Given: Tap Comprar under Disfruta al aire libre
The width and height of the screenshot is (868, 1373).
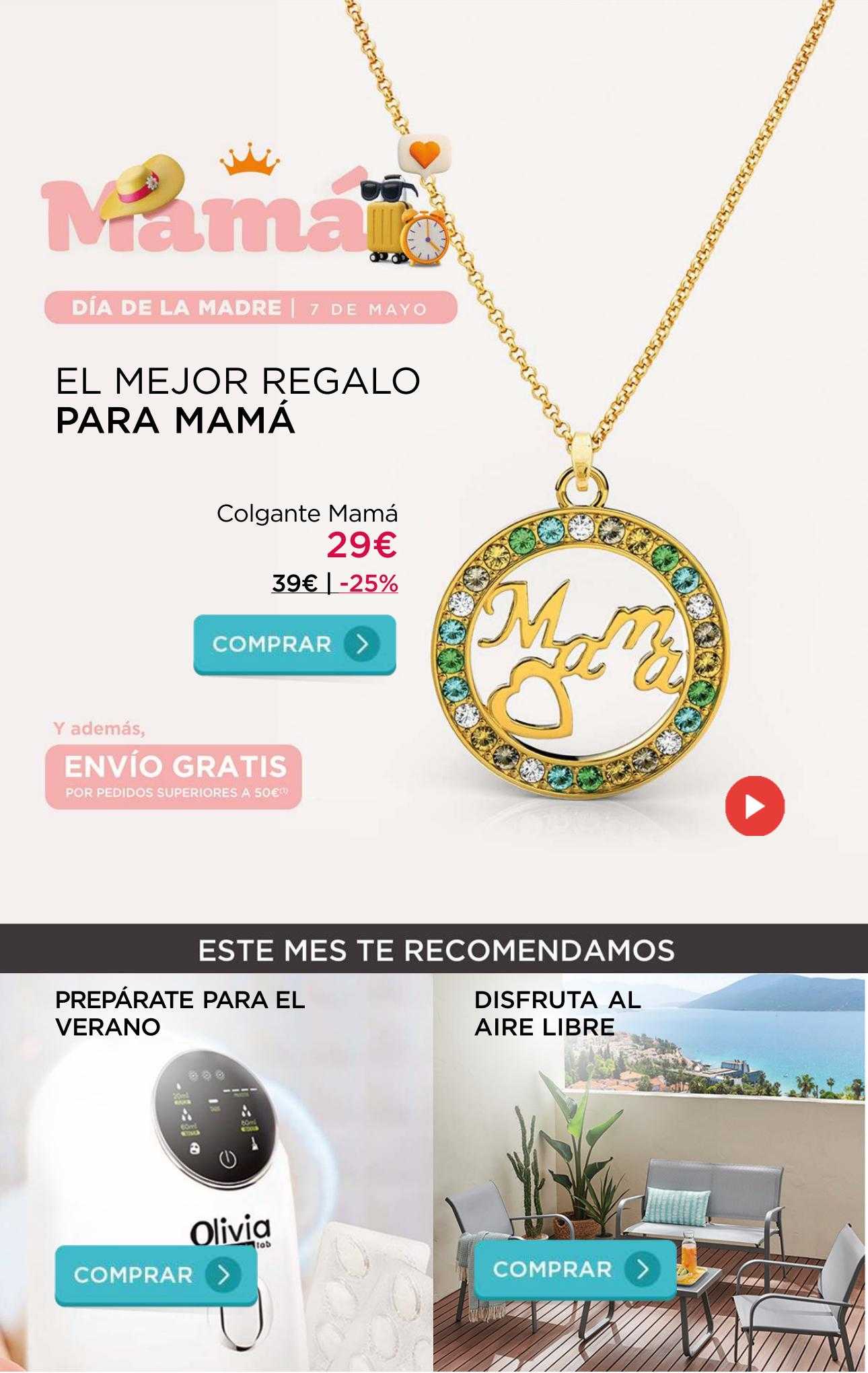Looking at the screenshot, I should click(575, 1269).
